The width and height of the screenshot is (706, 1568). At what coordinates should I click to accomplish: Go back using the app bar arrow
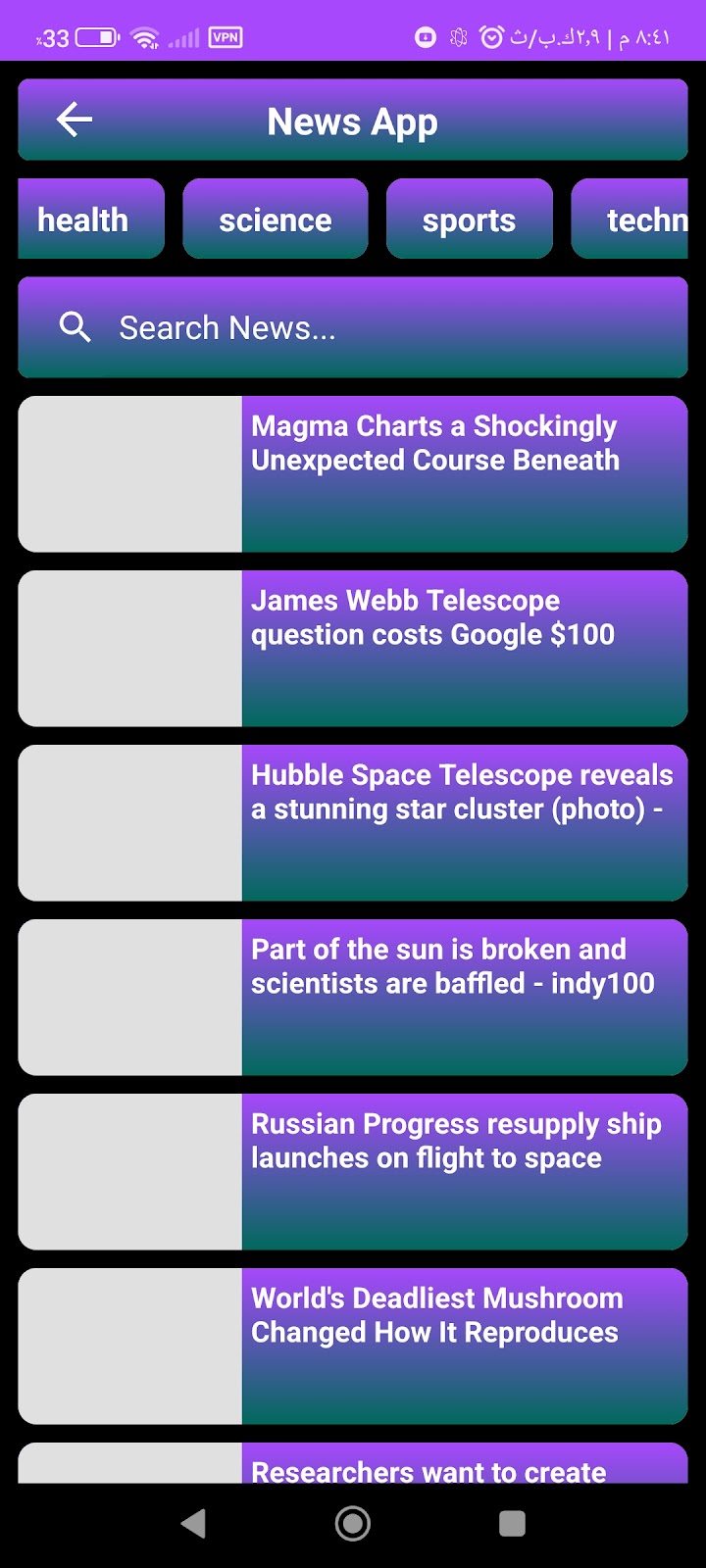(x=75, y=121)
